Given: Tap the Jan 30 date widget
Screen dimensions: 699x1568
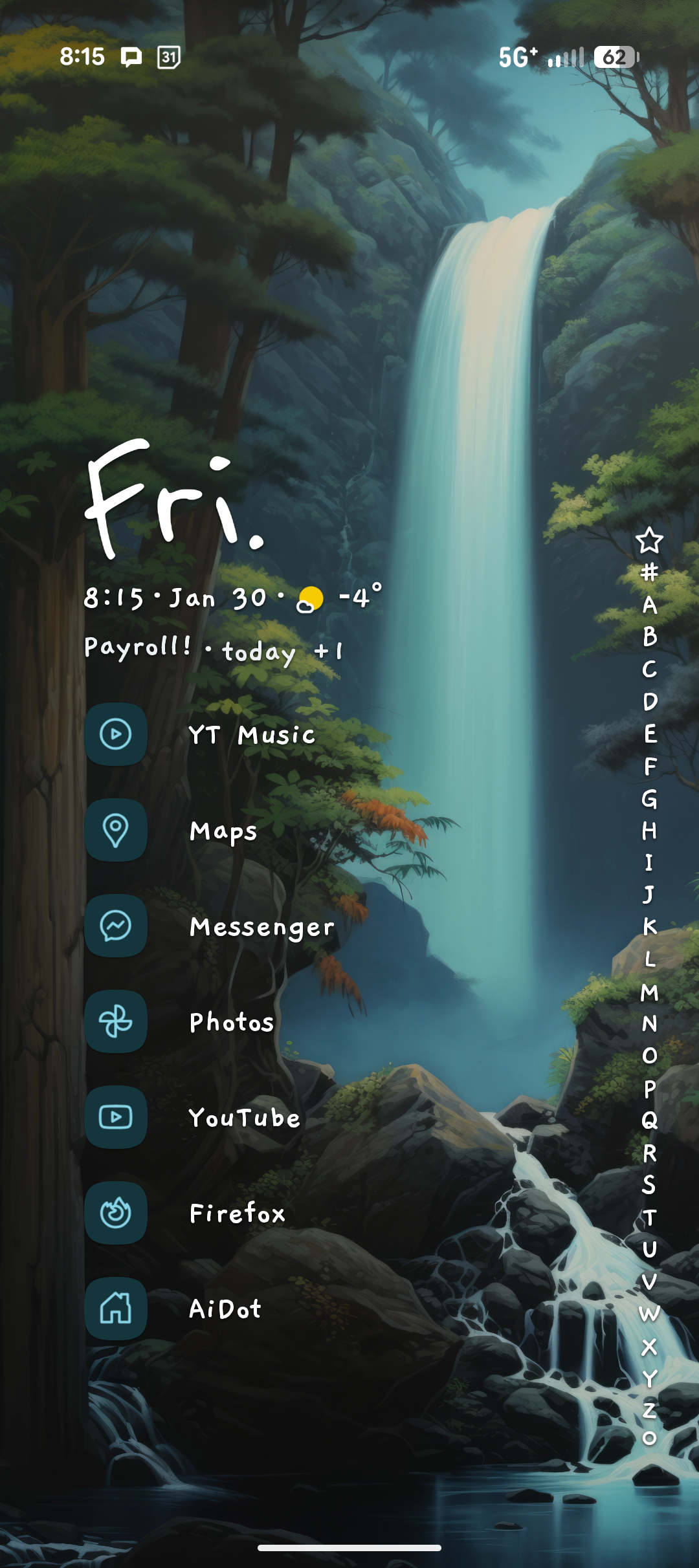Looking at the screenshot, I should (x=217, y=598).
